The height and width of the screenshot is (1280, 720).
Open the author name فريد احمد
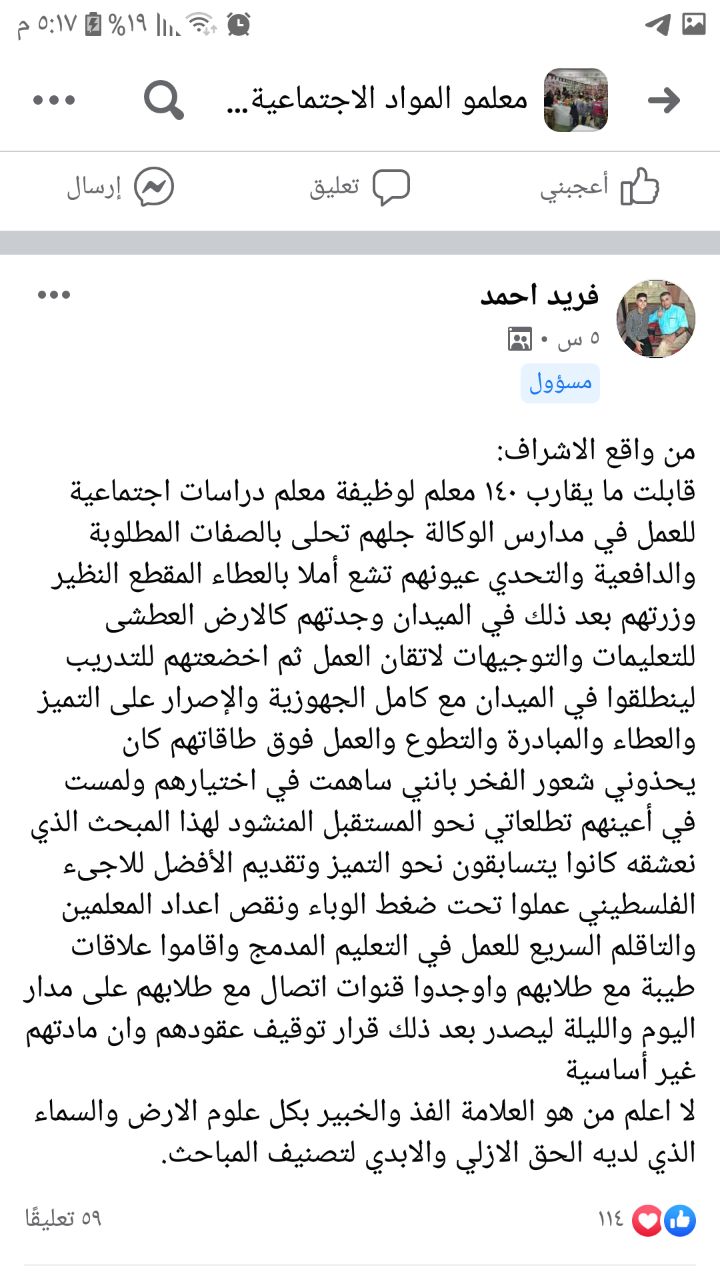[x=540, y=296]
